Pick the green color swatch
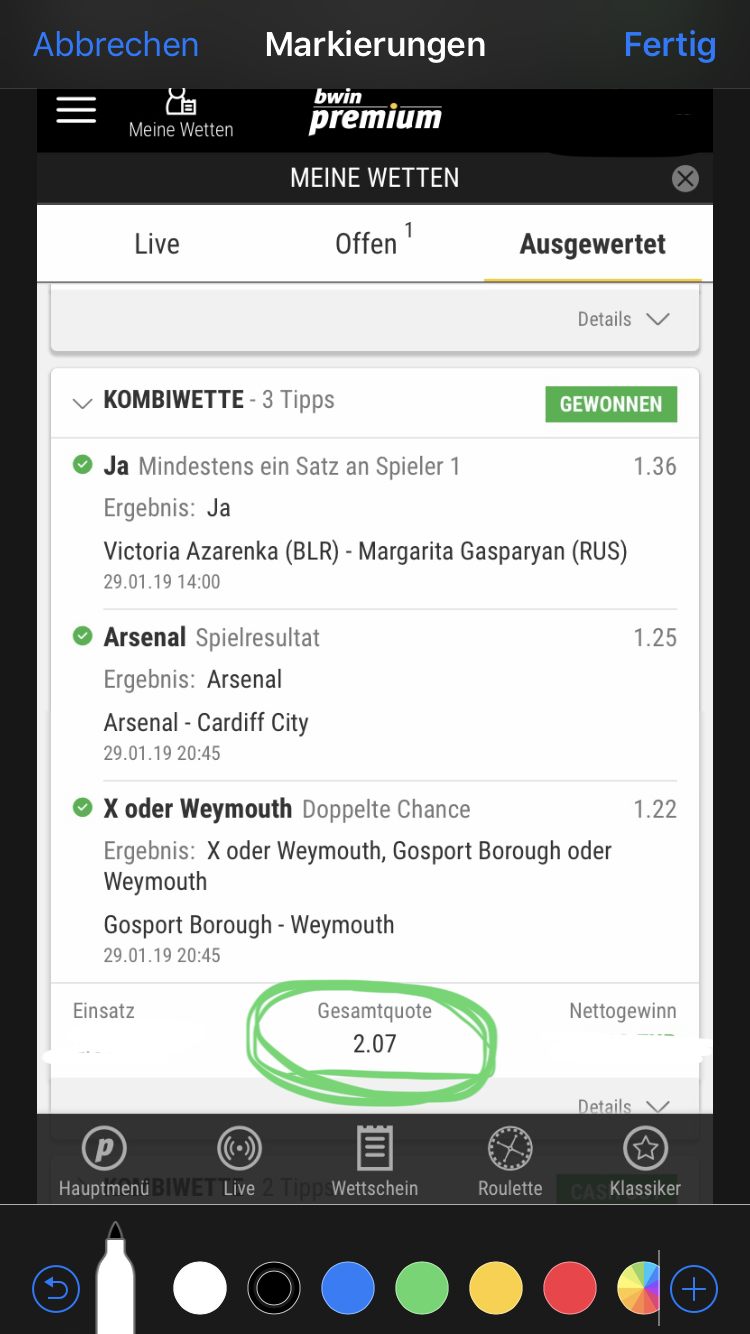This screenshot has height=1334, width=750. pos(422,1288)
